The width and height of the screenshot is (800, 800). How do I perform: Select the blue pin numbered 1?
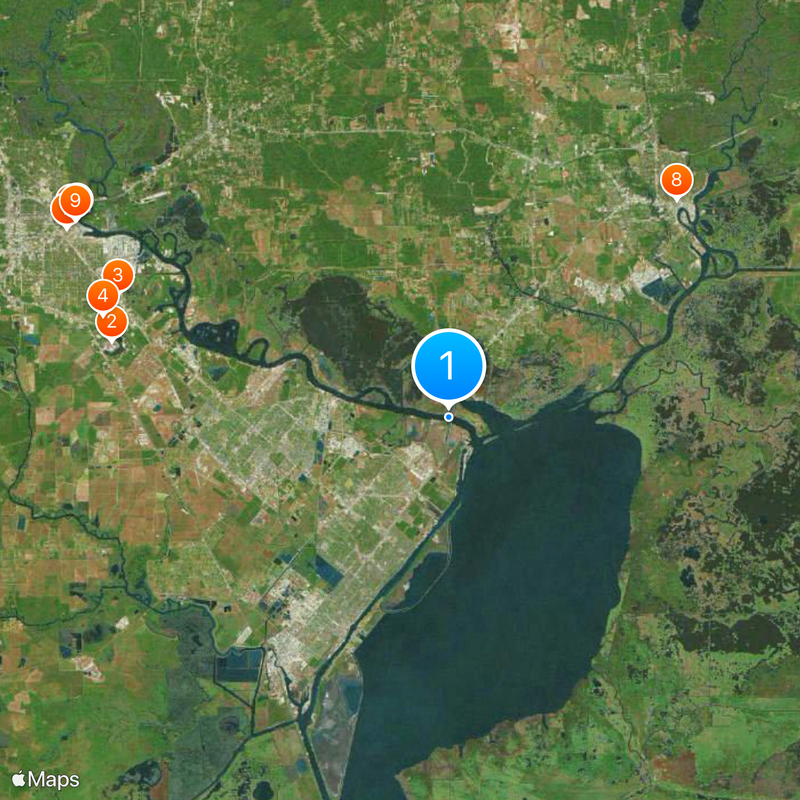click(448, 366)
